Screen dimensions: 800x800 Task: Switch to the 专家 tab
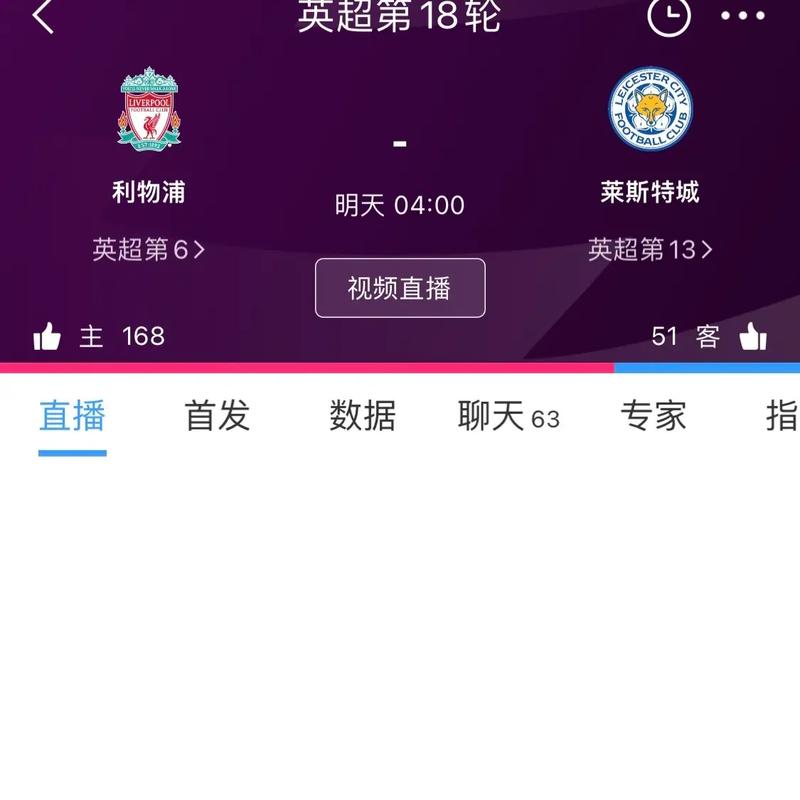(x=653, y=416)
